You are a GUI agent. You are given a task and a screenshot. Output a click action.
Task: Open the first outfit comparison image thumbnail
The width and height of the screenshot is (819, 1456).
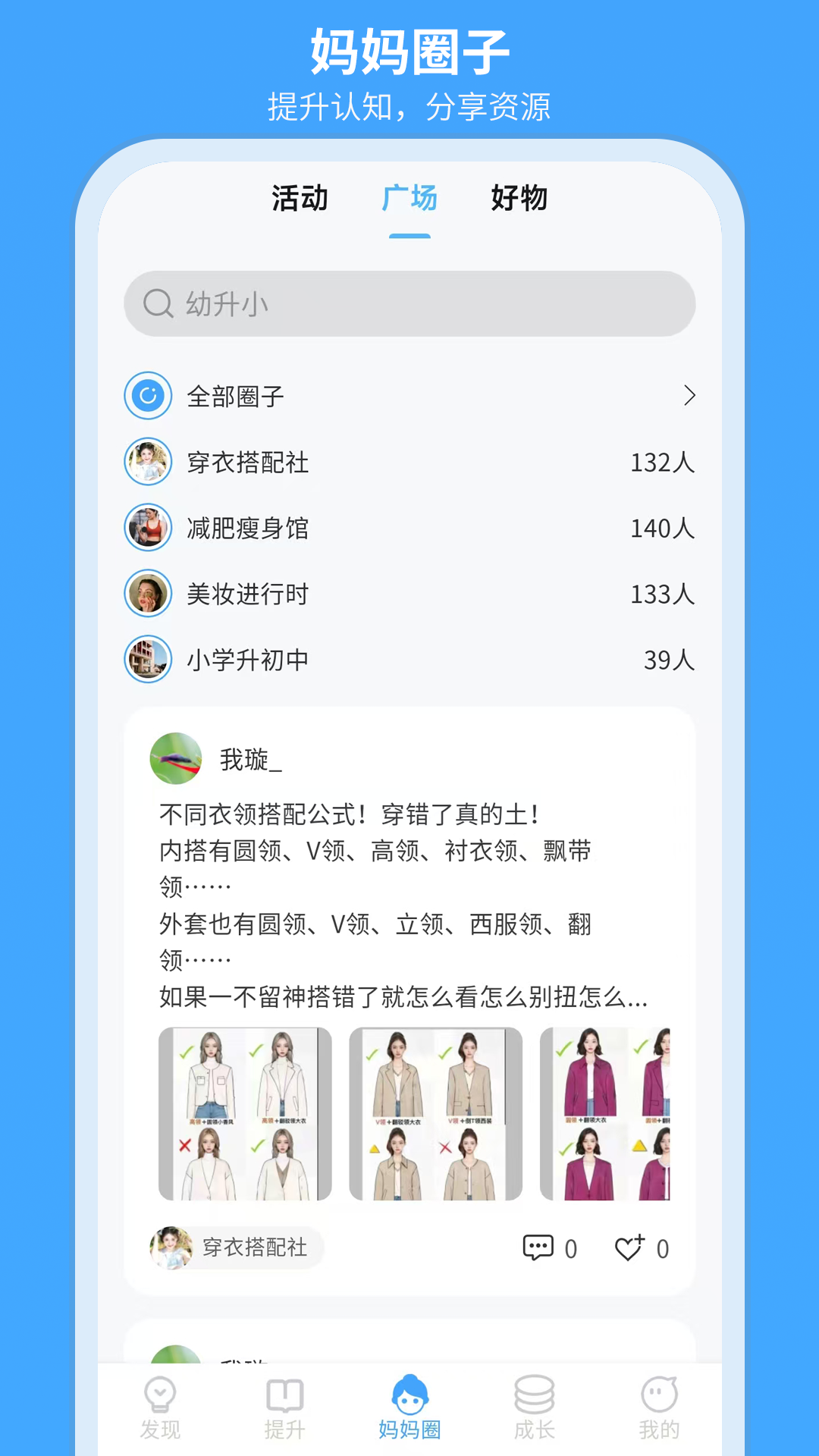click(244, 1115)
